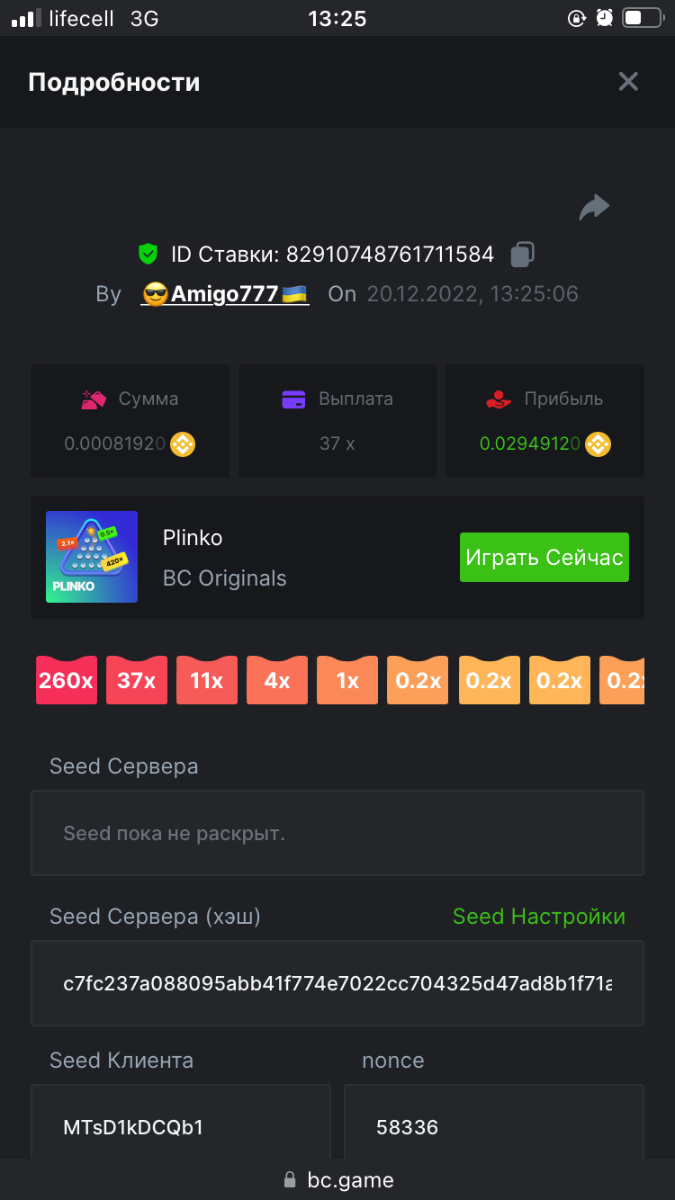This screenshot has width=675, height=1200.
Task: Select the 37x multiplier chip
Action: 136,681
